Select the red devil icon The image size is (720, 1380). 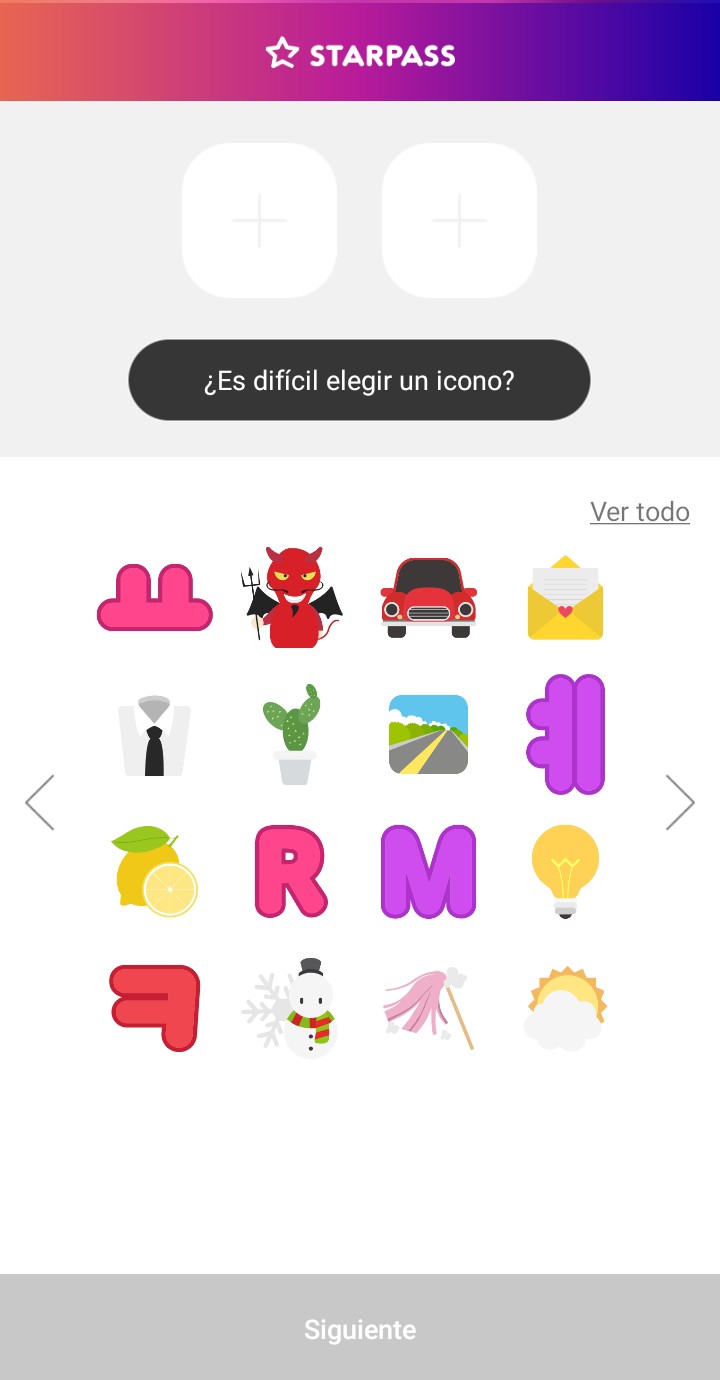pos(292,597)
